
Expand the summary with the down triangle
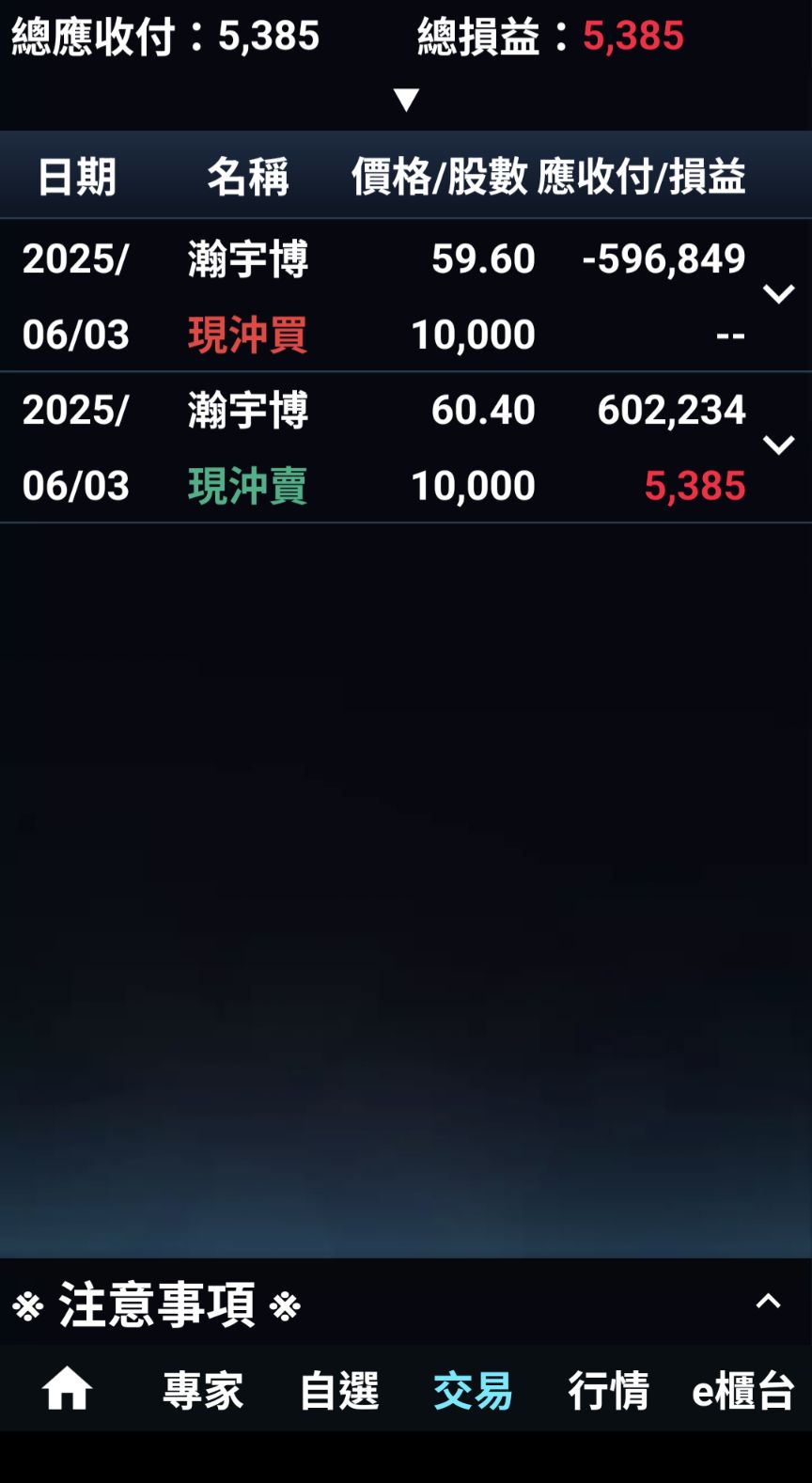406,100
